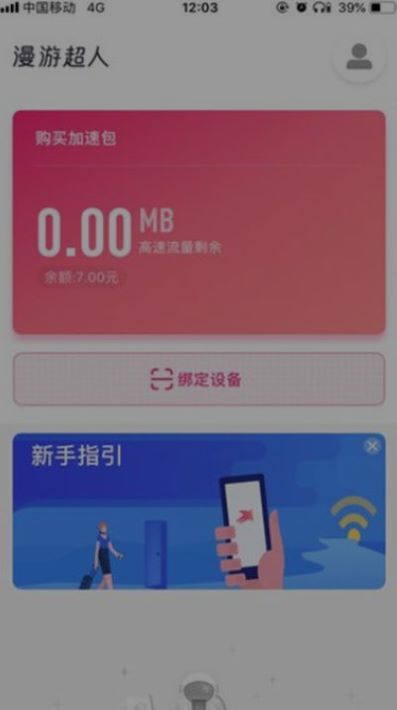Viewport: 397px width, 710px height.
Task: Tap 购买加速包 to buy a speed pack
Action: point(76,139)
